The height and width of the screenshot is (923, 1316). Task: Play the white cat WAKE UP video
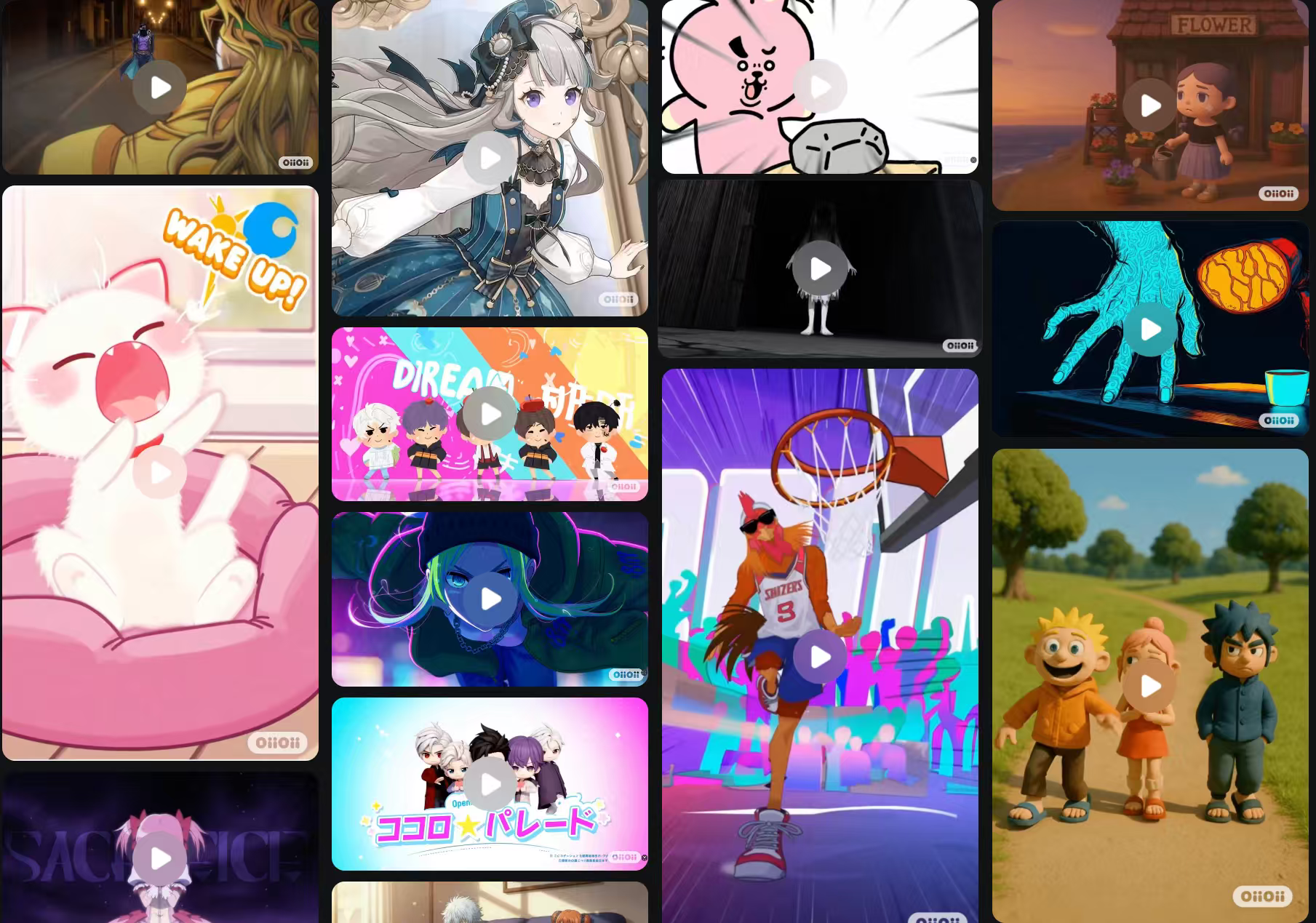pos(159,473)
